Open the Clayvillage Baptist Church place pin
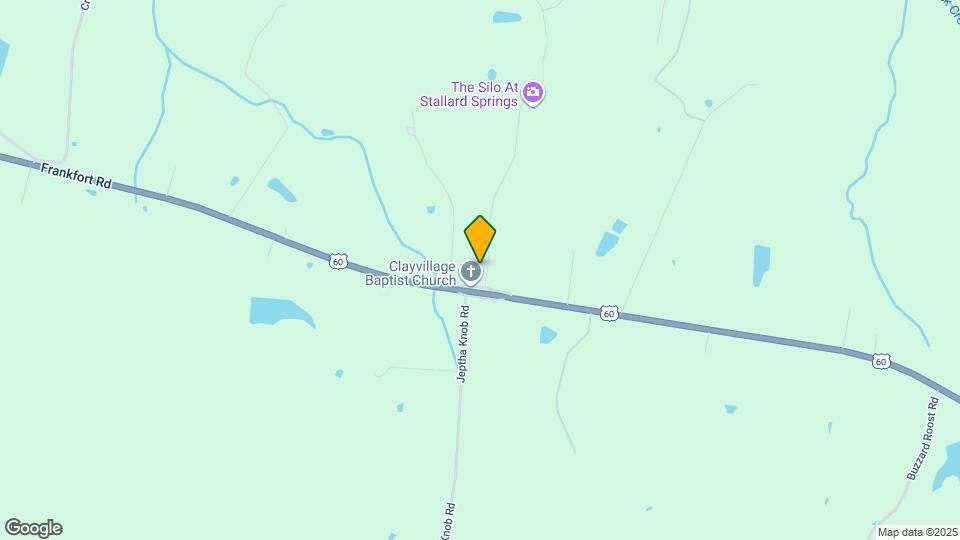 pos(471,271)
